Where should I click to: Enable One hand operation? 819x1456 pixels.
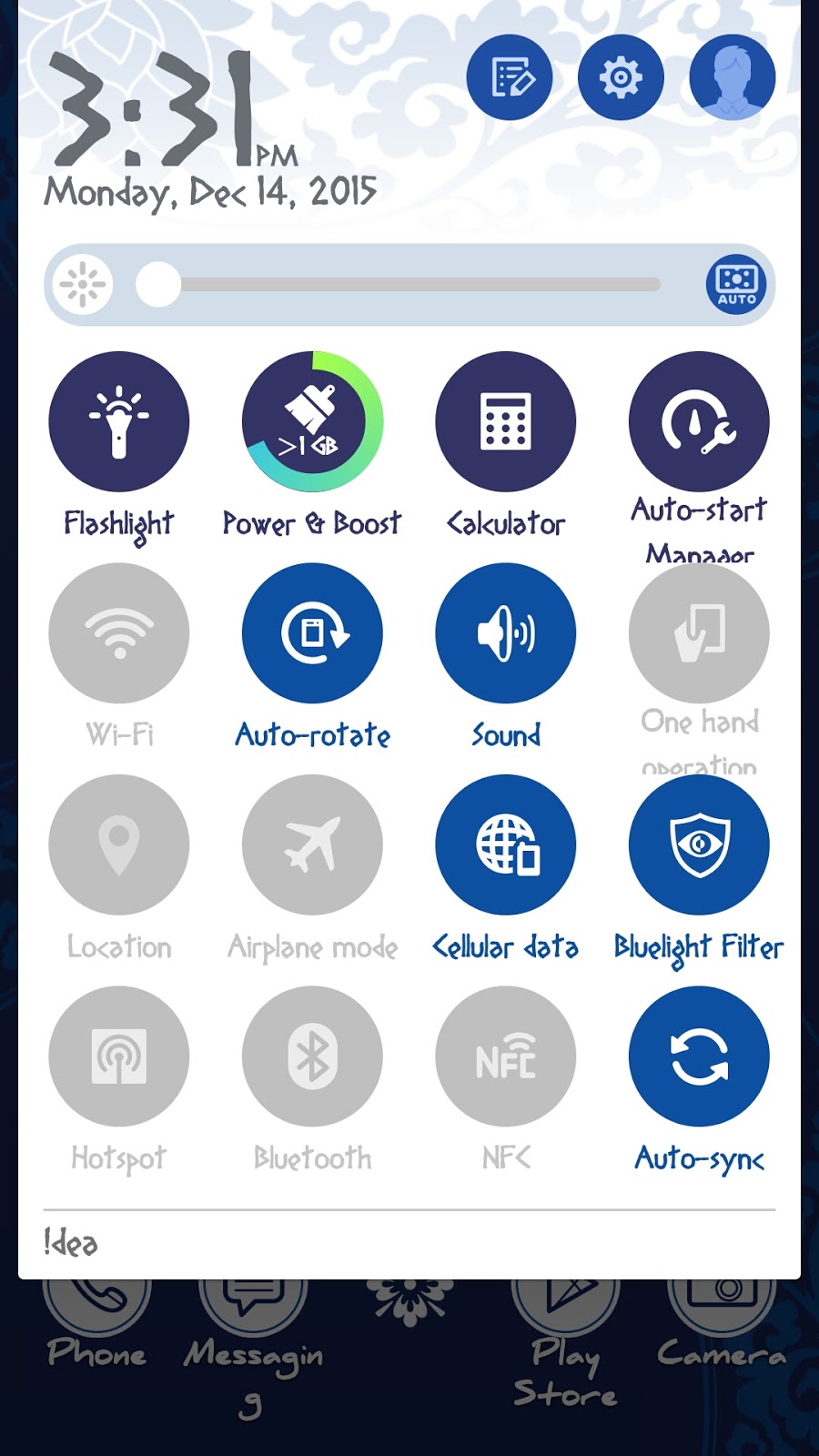click(699, 633)
